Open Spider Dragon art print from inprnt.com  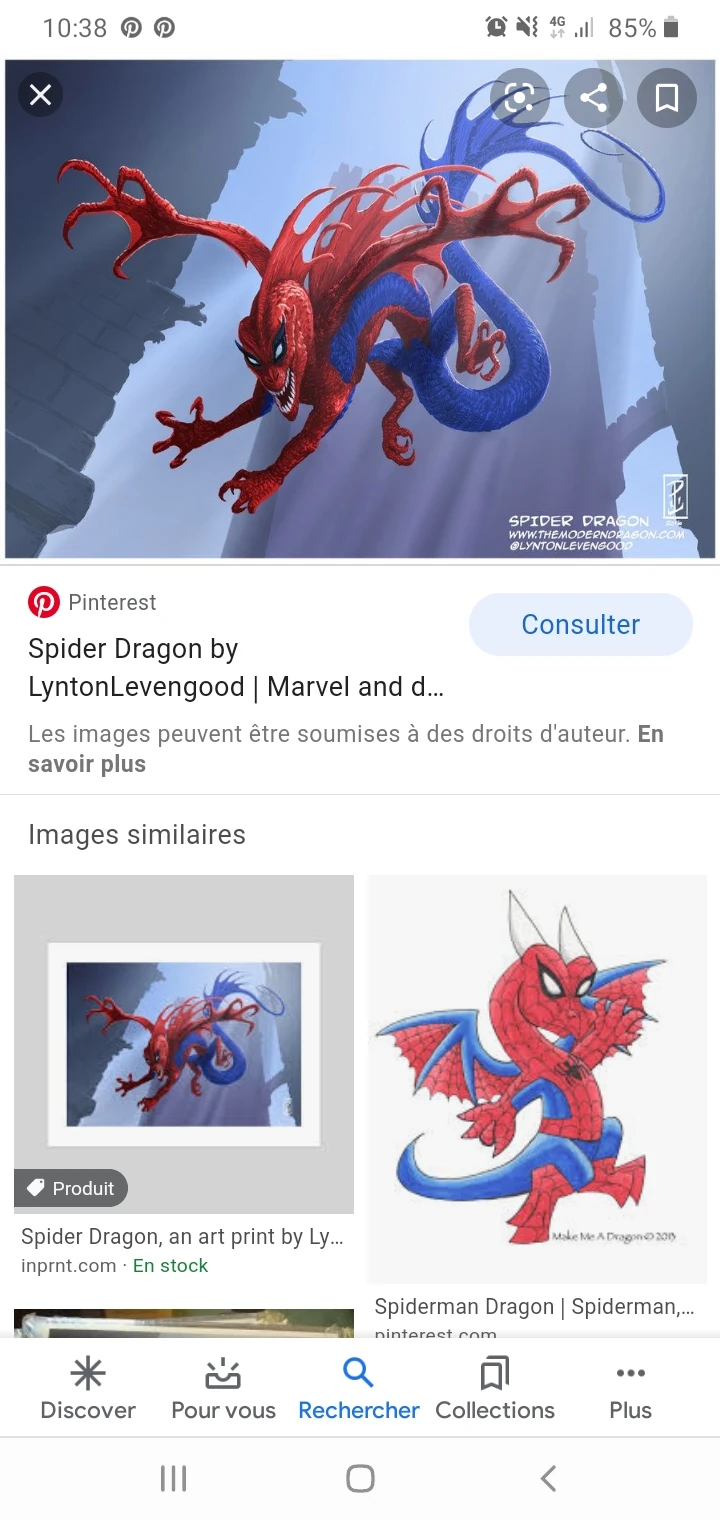[184, 1044]
